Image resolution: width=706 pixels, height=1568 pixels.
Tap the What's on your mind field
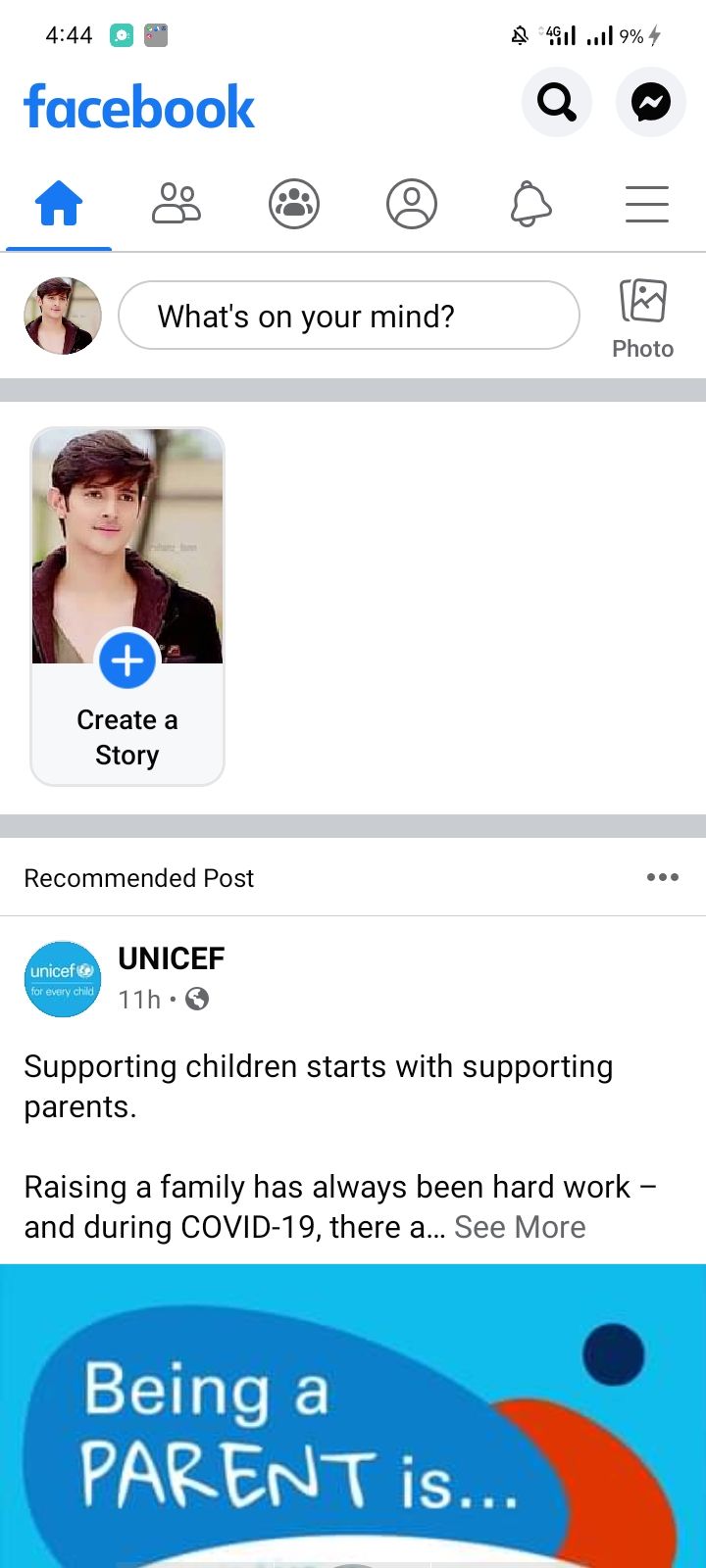tap(348, 316)
